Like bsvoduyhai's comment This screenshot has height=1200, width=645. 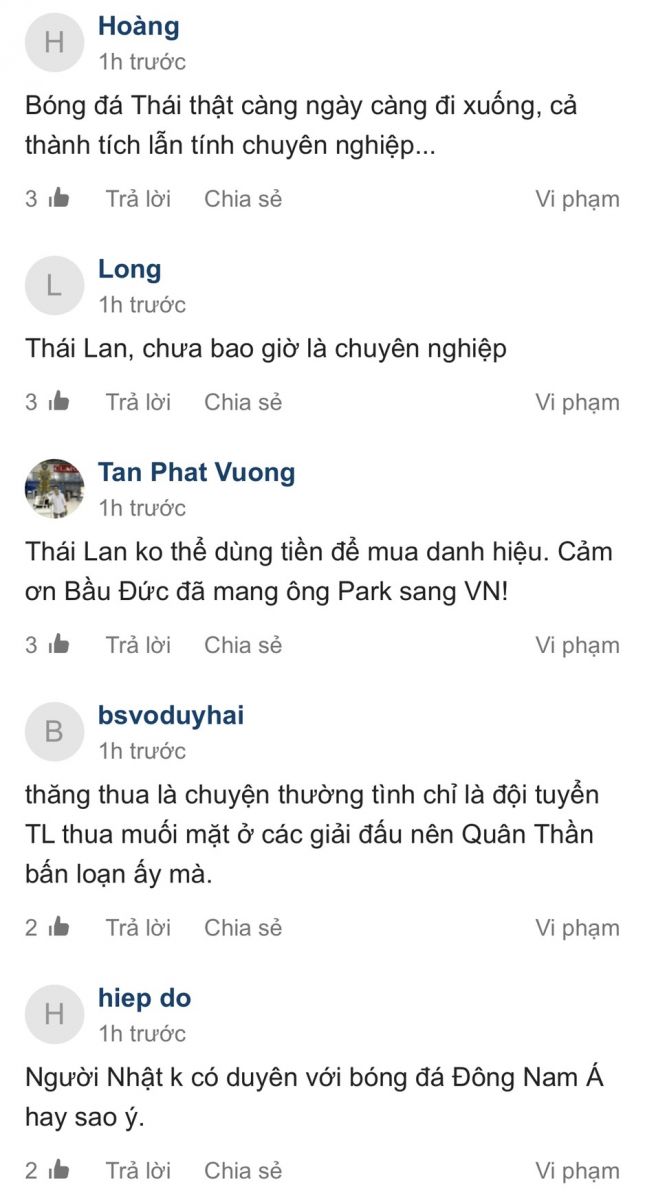click(x=60, y=927)
